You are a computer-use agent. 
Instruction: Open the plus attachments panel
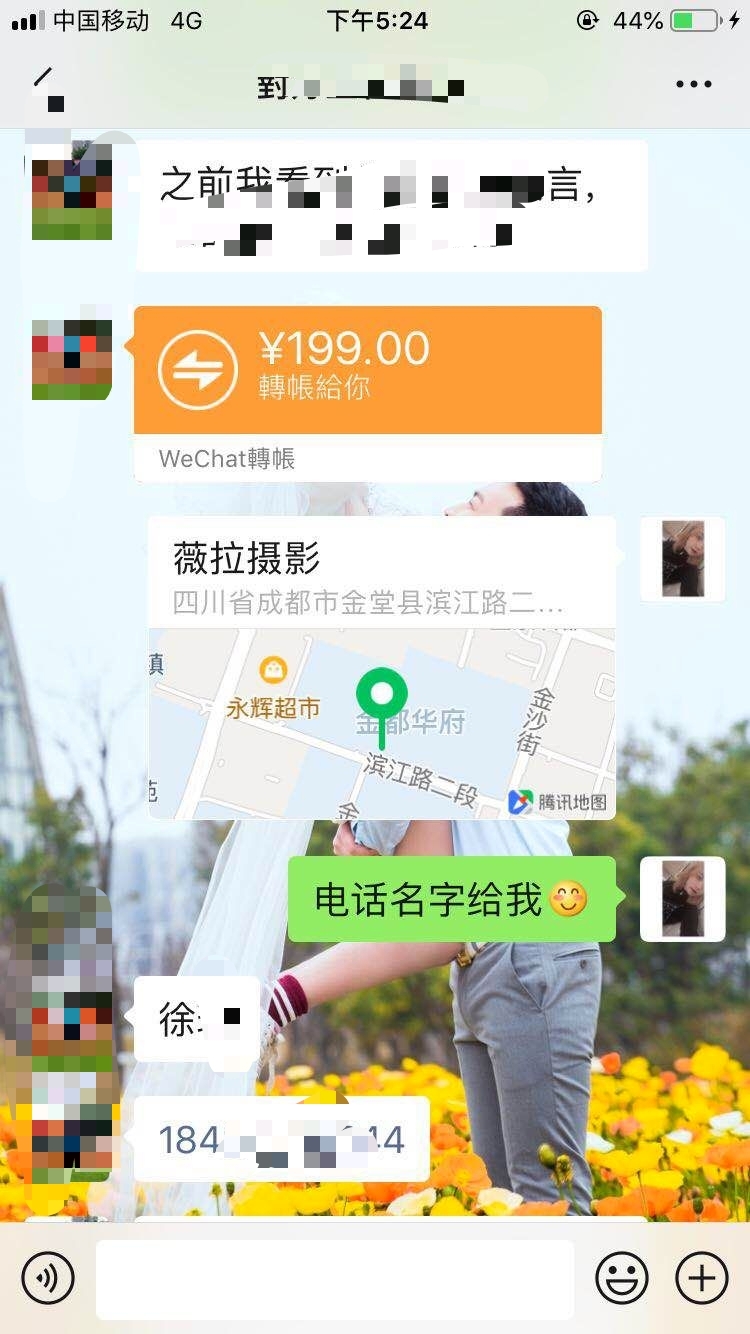(x=702, y=1277)
